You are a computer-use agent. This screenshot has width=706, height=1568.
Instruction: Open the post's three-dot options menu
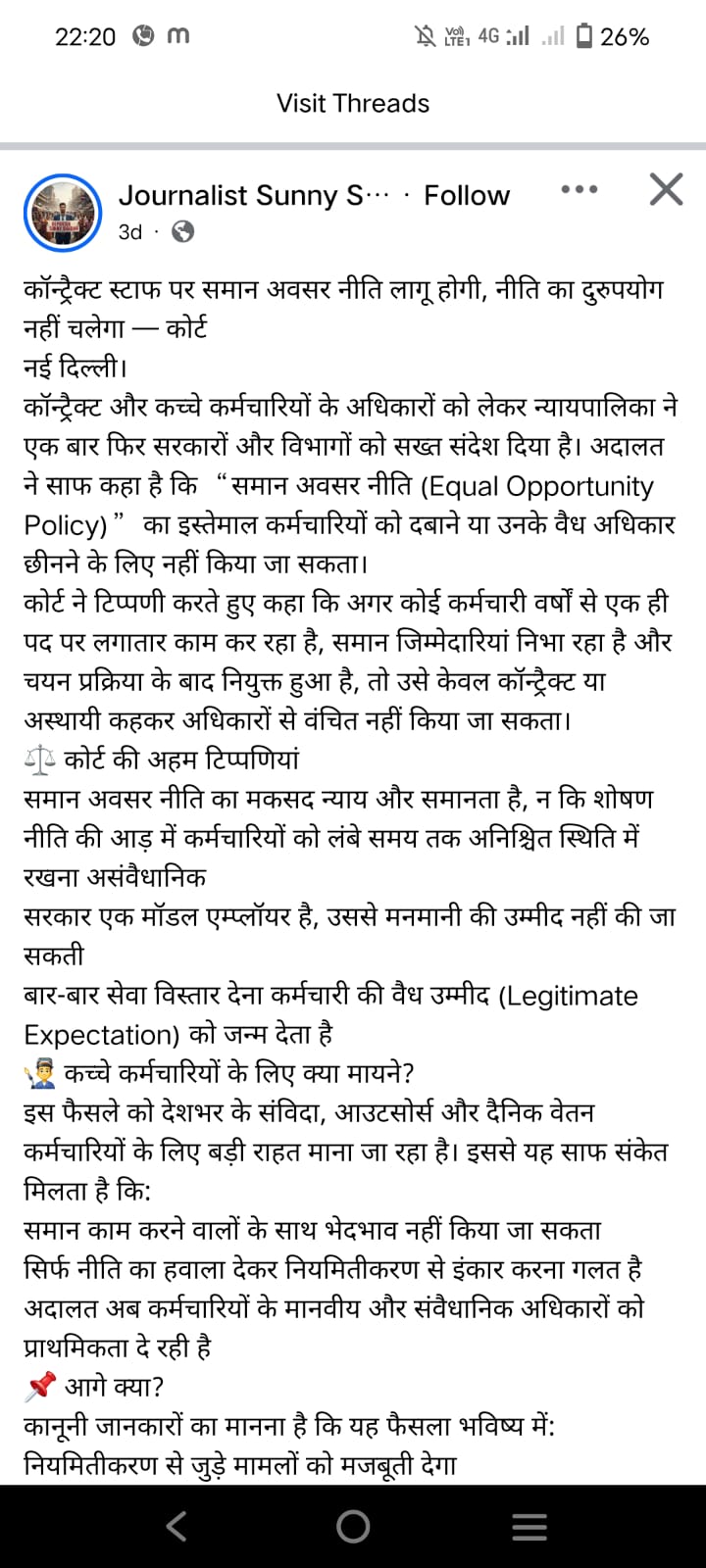click(x=579, y=189)
